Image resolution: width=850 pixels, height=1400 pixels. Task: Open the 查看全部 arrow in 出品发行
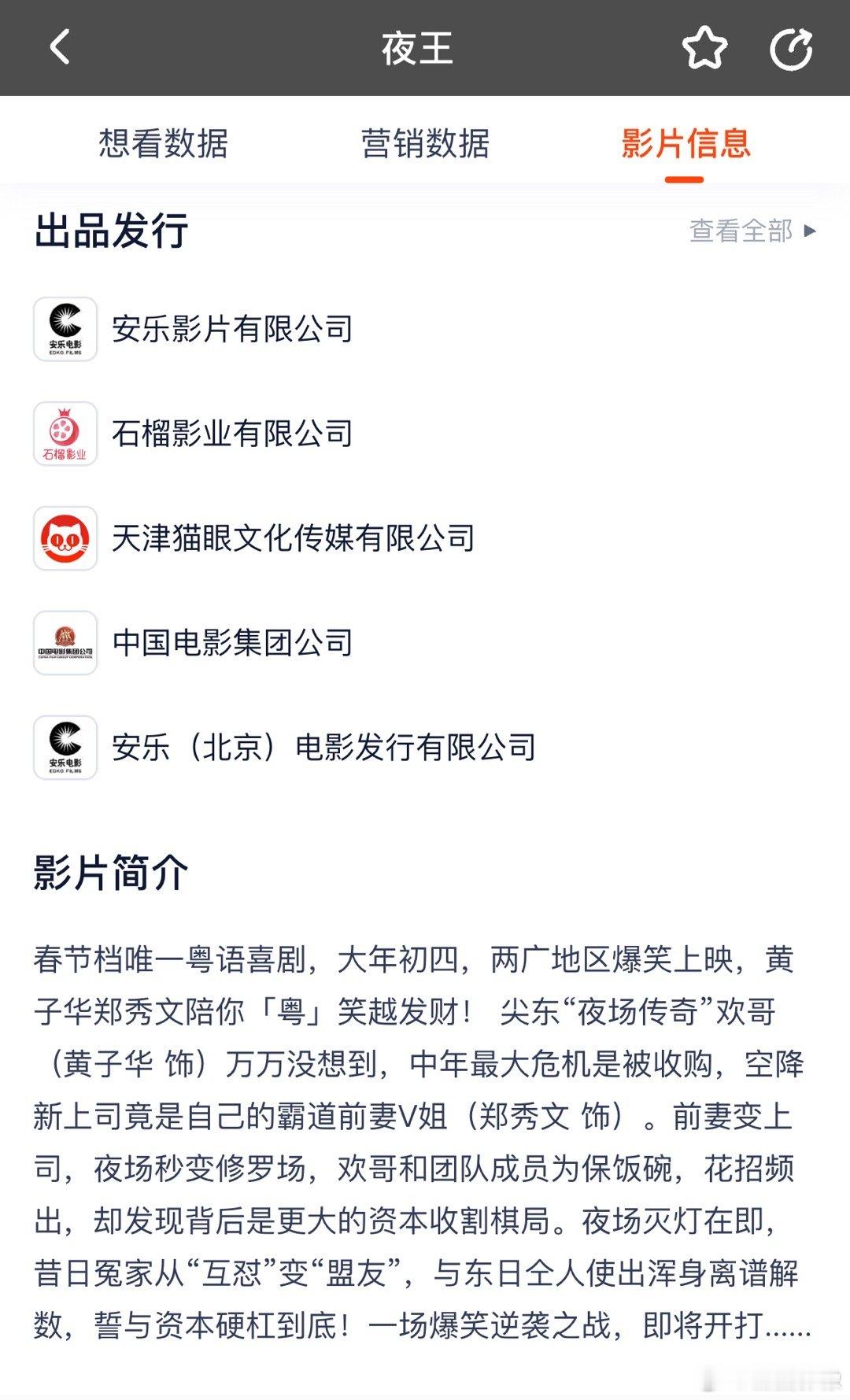(x=811, y=232)
